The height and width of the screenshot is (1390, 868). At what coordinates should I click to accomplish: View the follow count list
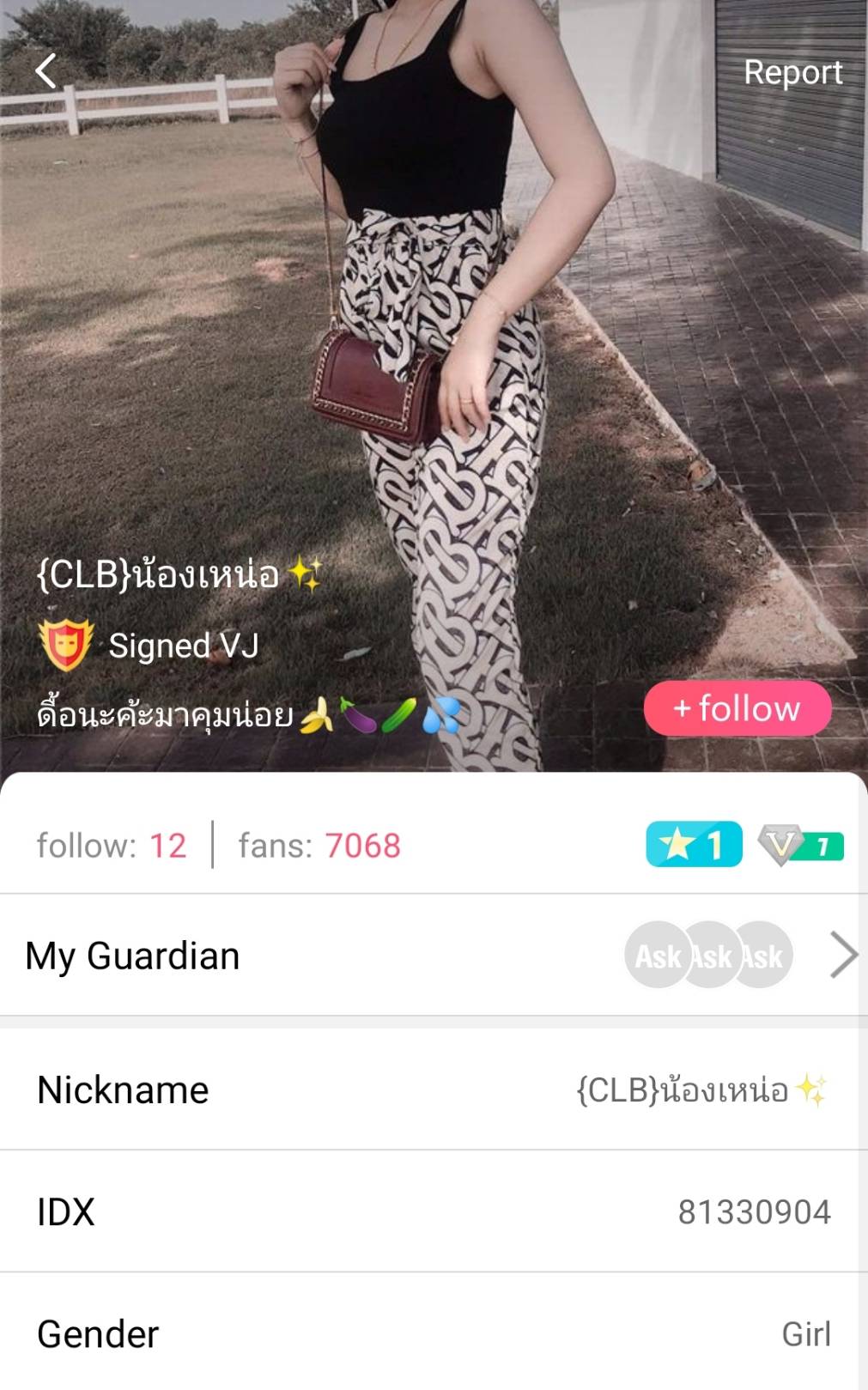(112, 846)
